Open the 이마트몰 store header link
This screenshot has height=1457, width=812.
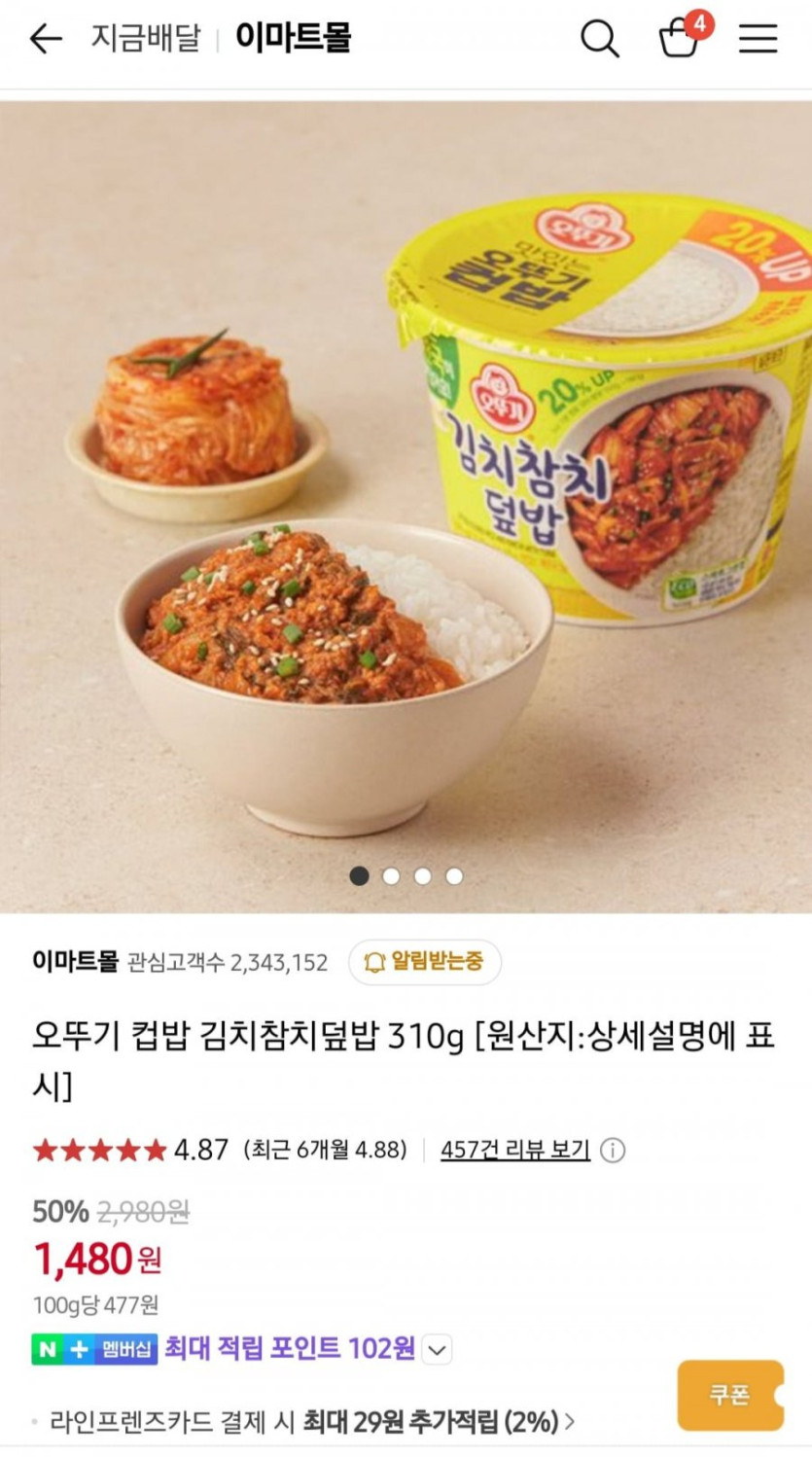(x=75, y=962)
